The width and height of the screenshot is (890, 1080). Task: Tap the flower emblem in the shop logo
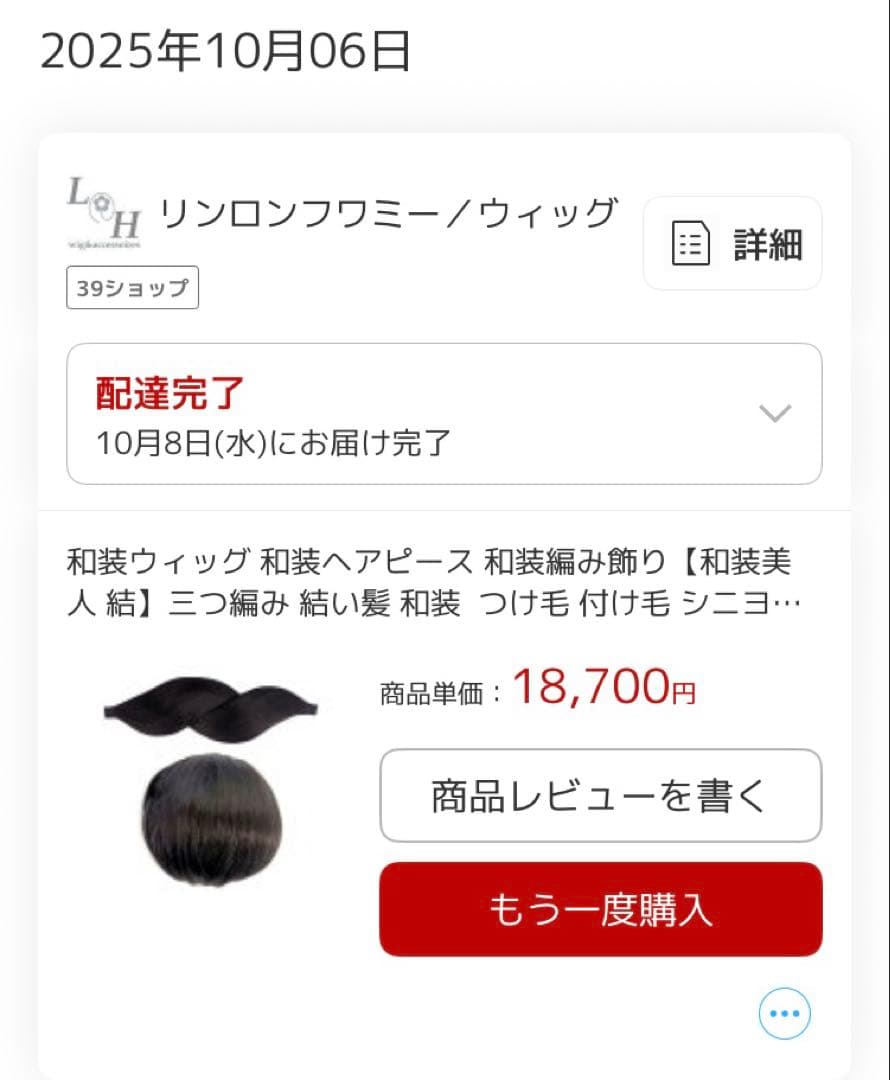(100, 205)
